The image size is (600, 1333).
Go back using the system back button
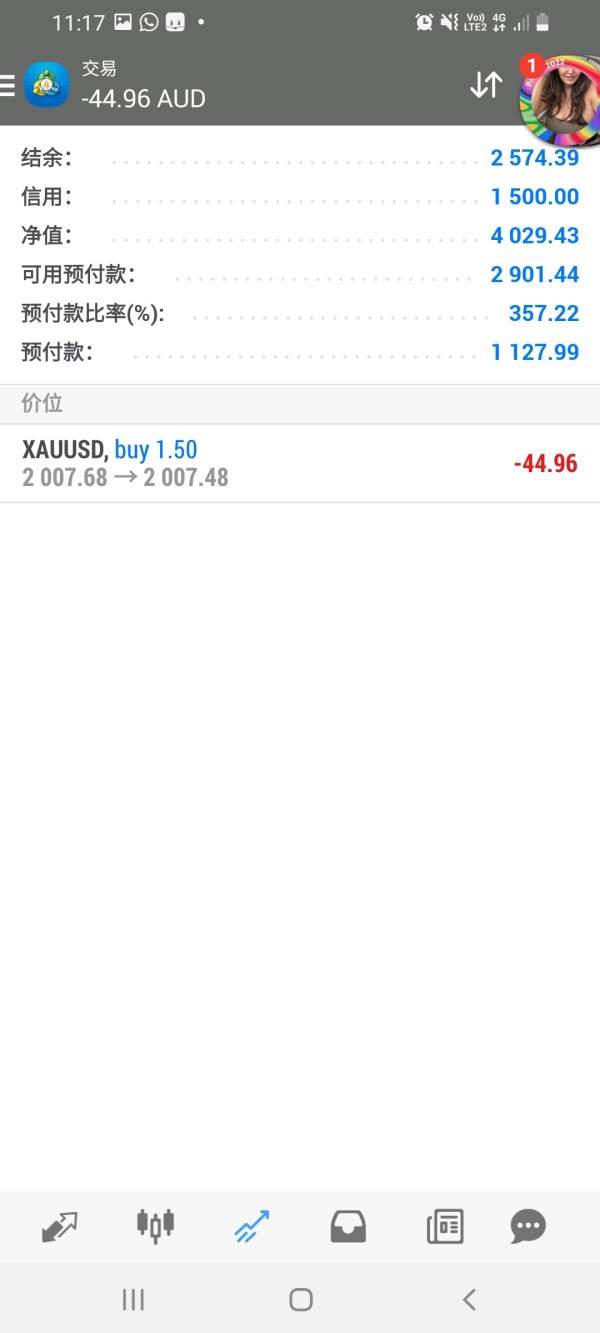point(469,1299)
